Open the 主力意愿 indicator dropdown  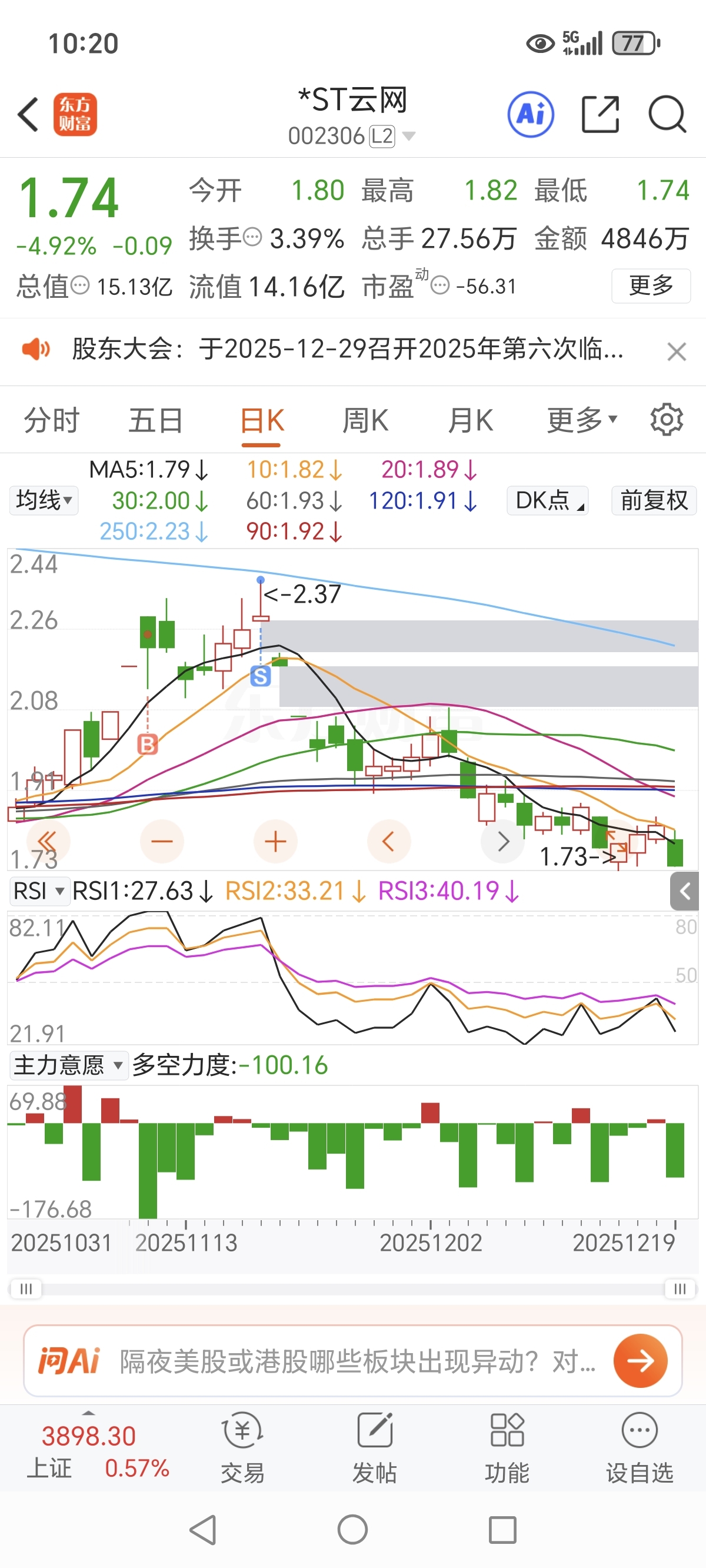tap(68, 1065)
